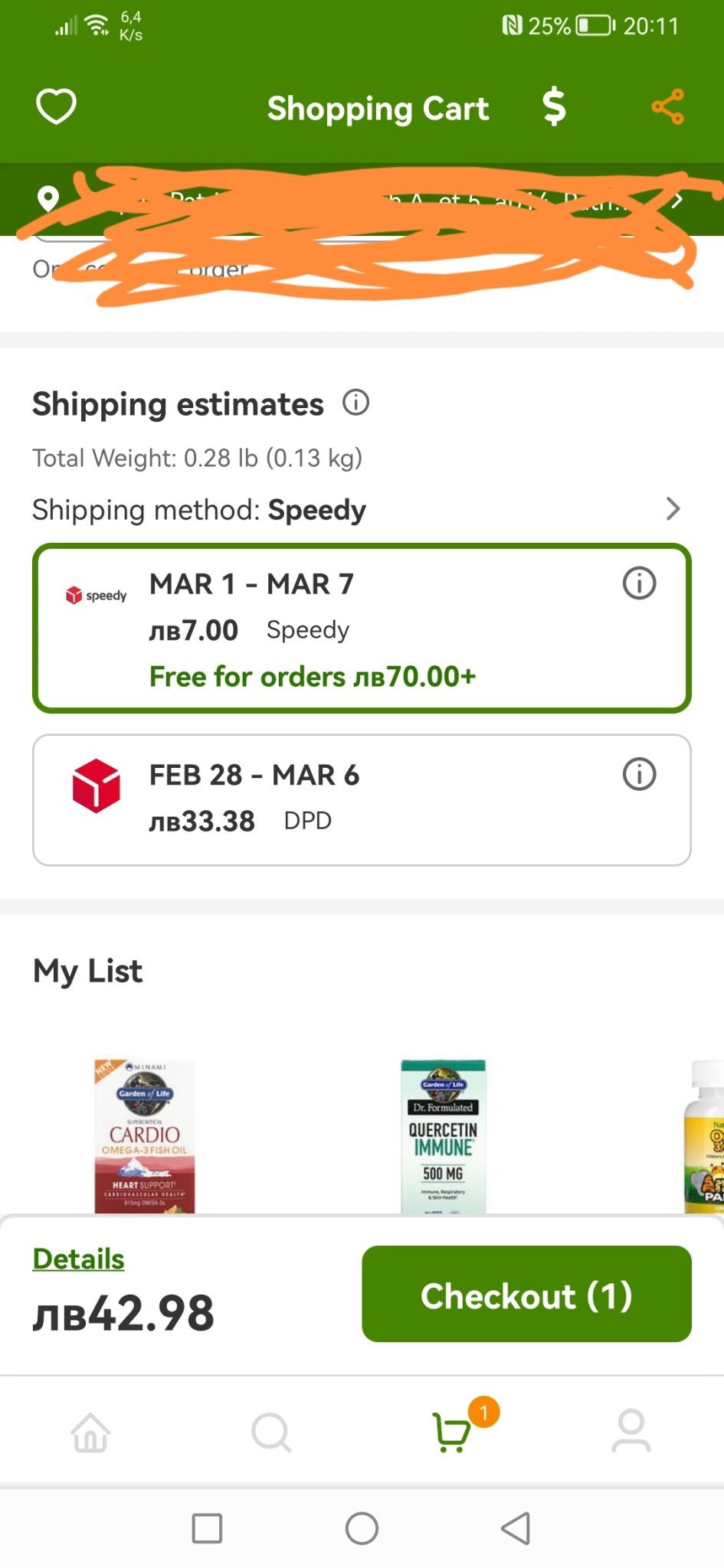This screenshot has width=724, height=1568.
Task: Open the Details link
Action: [78, 1259]
